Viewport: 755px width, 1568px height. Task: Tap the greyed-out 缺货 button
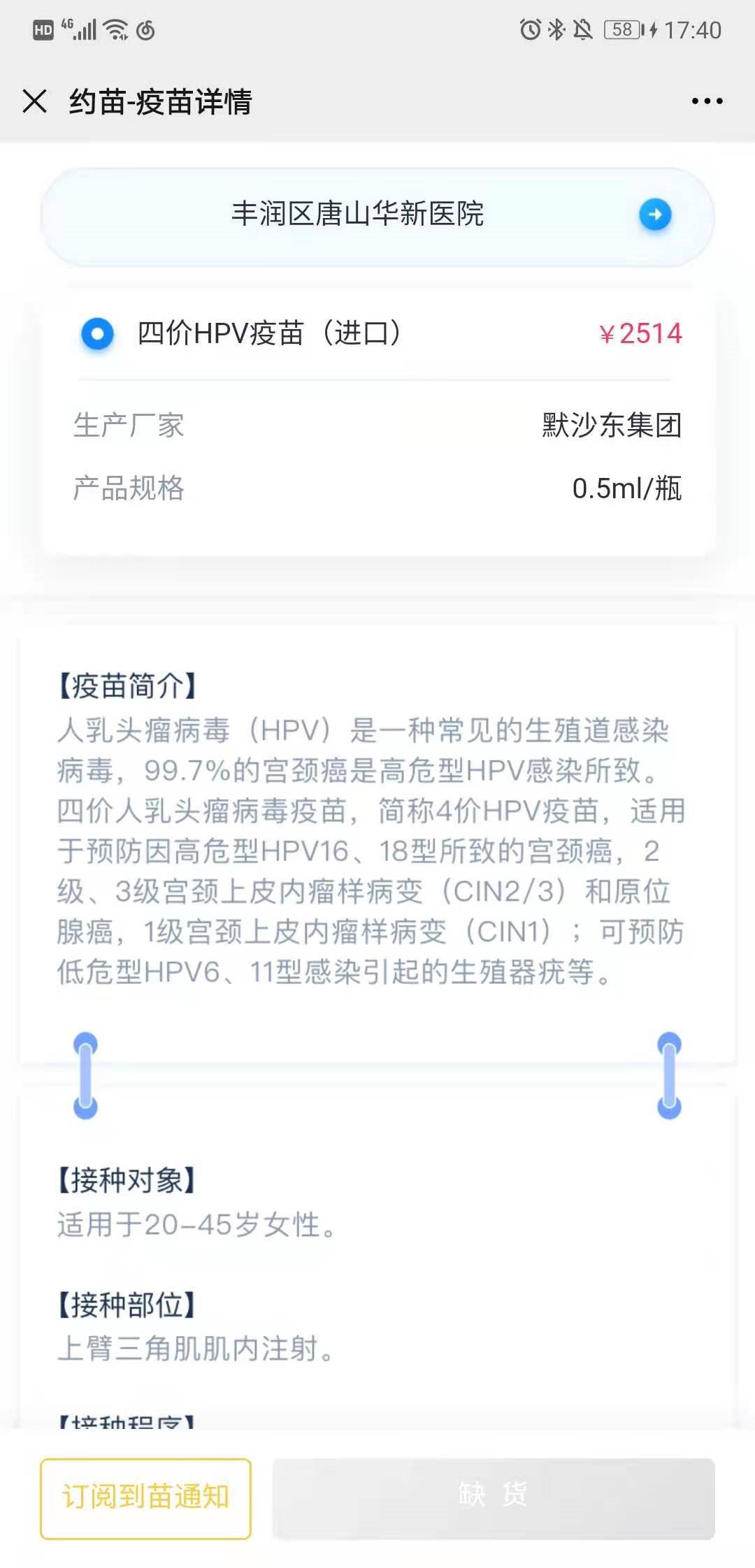[x=493, y=1498]
